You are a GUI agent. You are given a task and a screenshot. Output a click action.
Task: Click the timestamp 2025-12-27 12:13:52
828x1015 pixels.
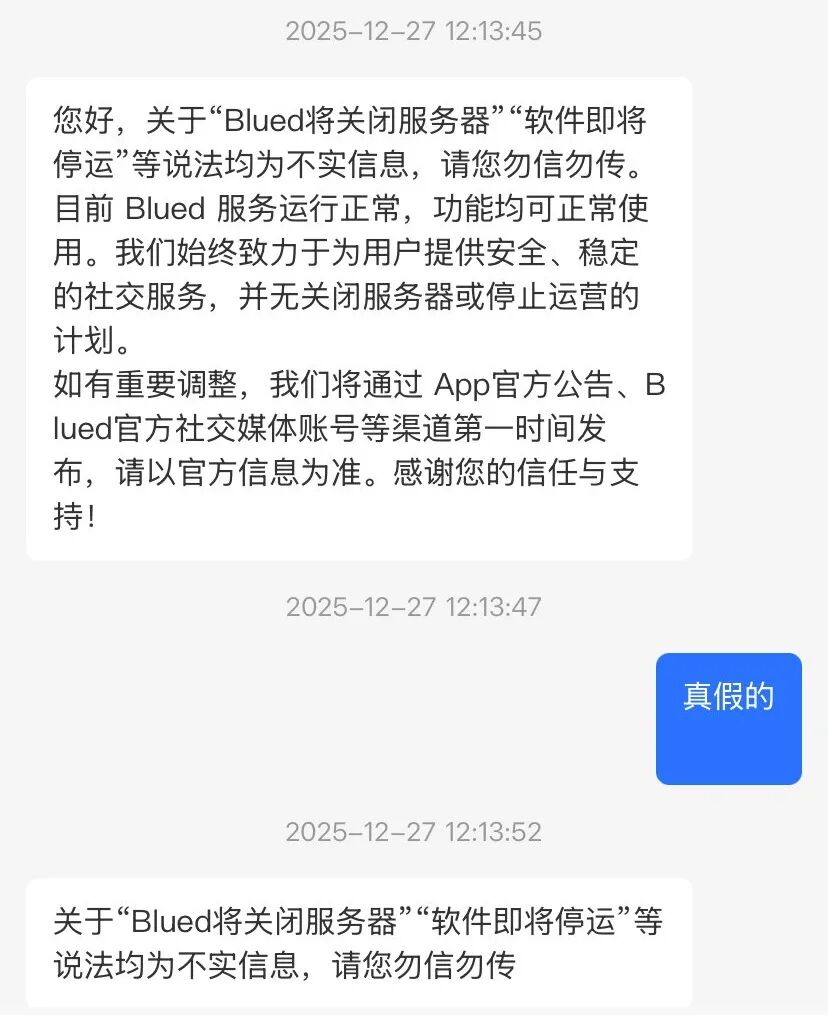click(413, 831)
